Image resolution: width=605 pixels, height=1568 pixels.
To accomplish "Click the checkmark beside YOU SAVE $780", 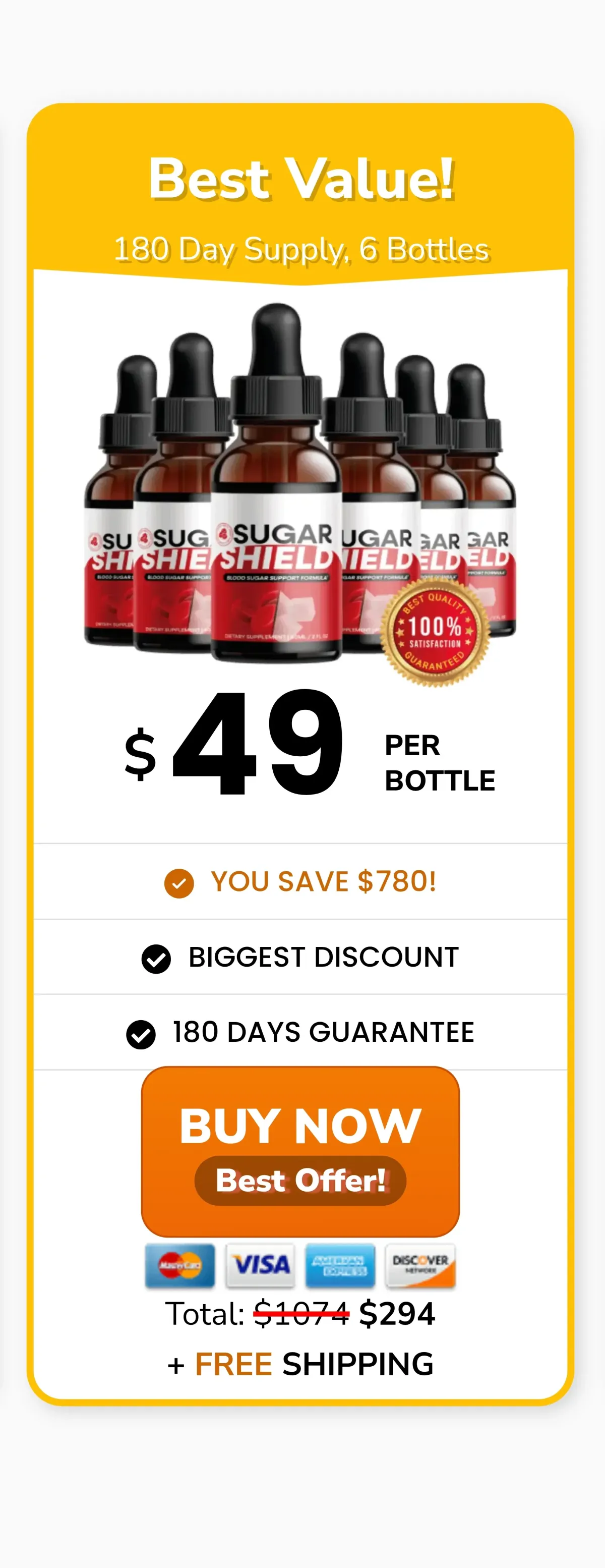I will click(178, 881).
